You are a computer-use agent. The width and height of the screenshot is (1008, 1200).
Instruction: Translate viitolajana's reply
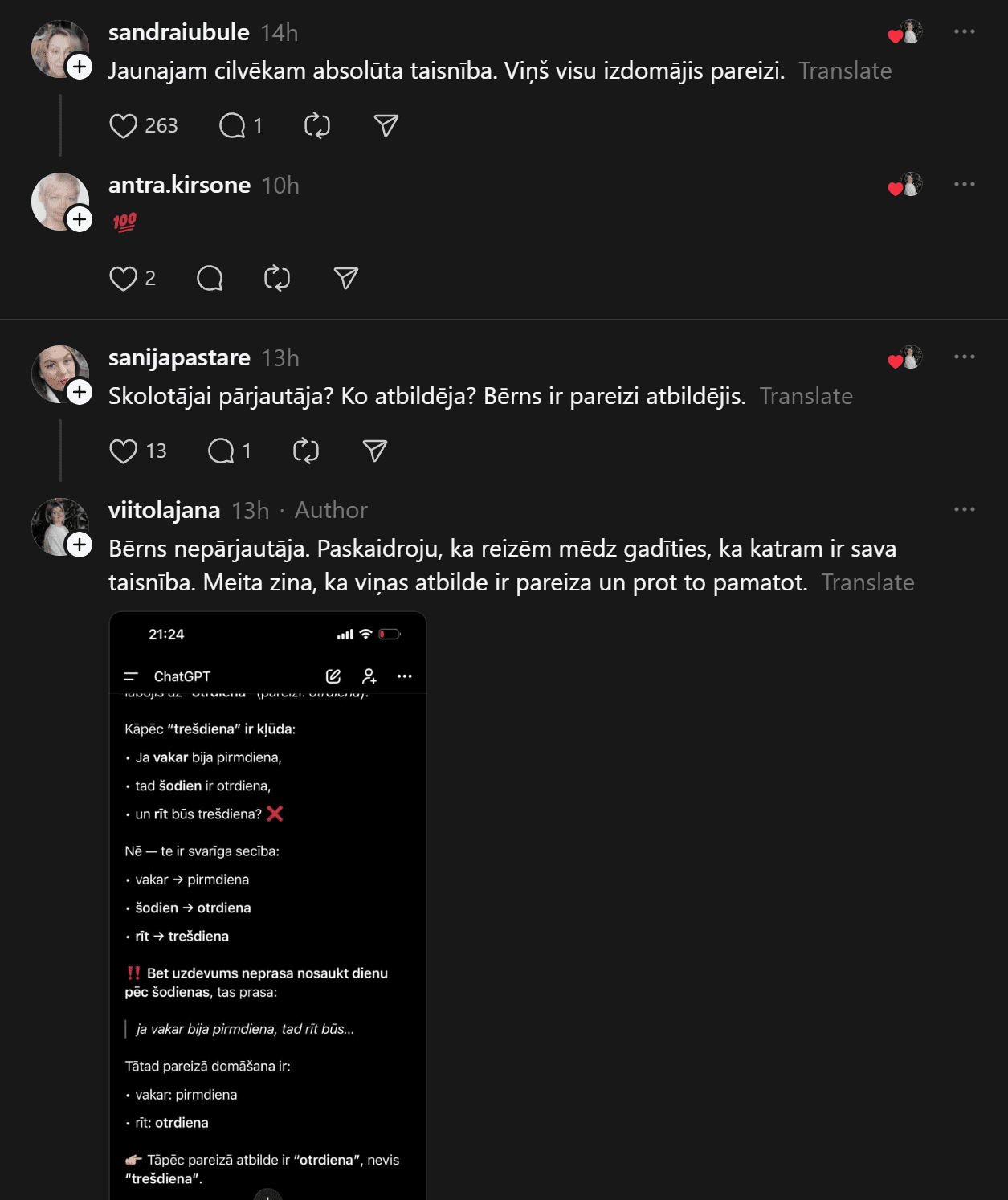coord(867,583)
